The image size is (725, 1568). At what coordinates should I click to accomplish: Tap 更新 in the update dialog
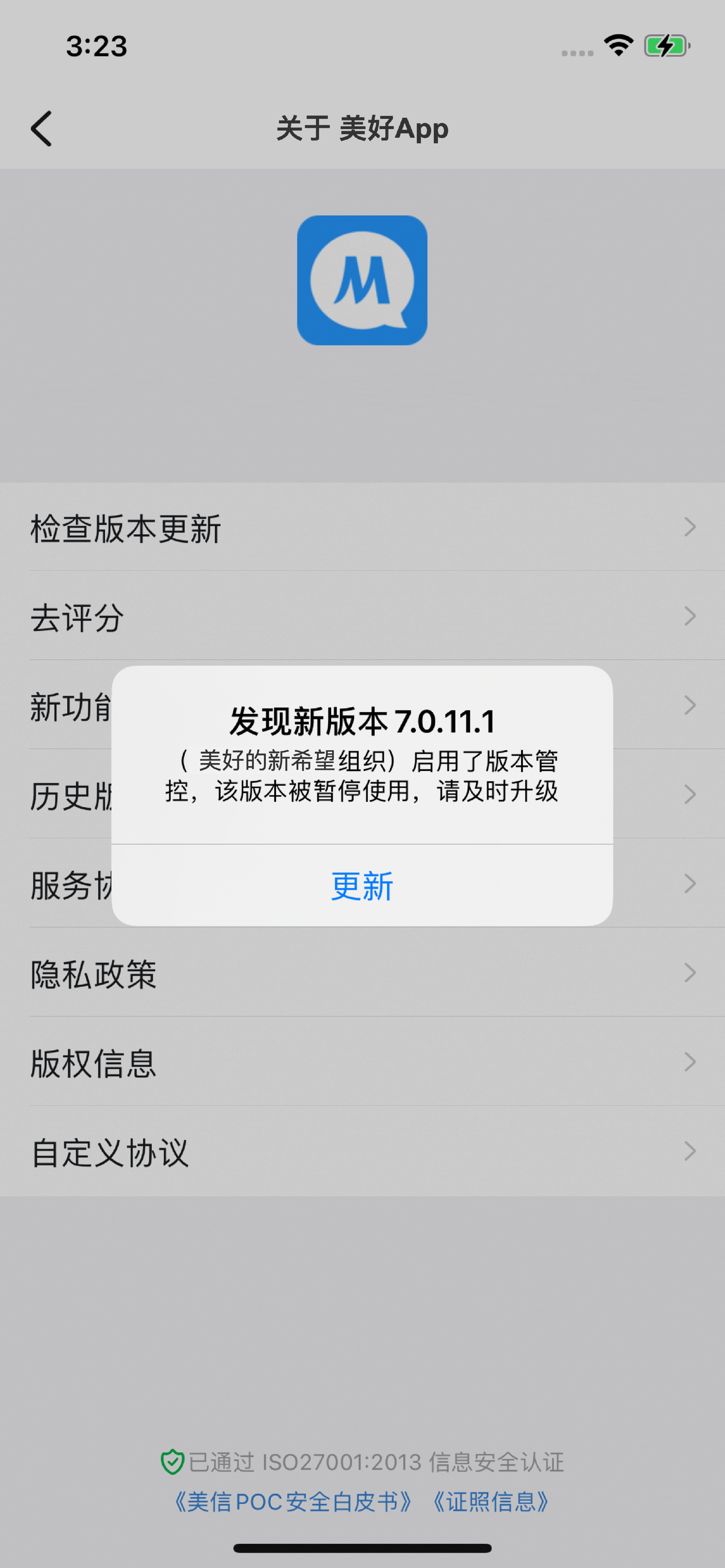tap(362, 886)
